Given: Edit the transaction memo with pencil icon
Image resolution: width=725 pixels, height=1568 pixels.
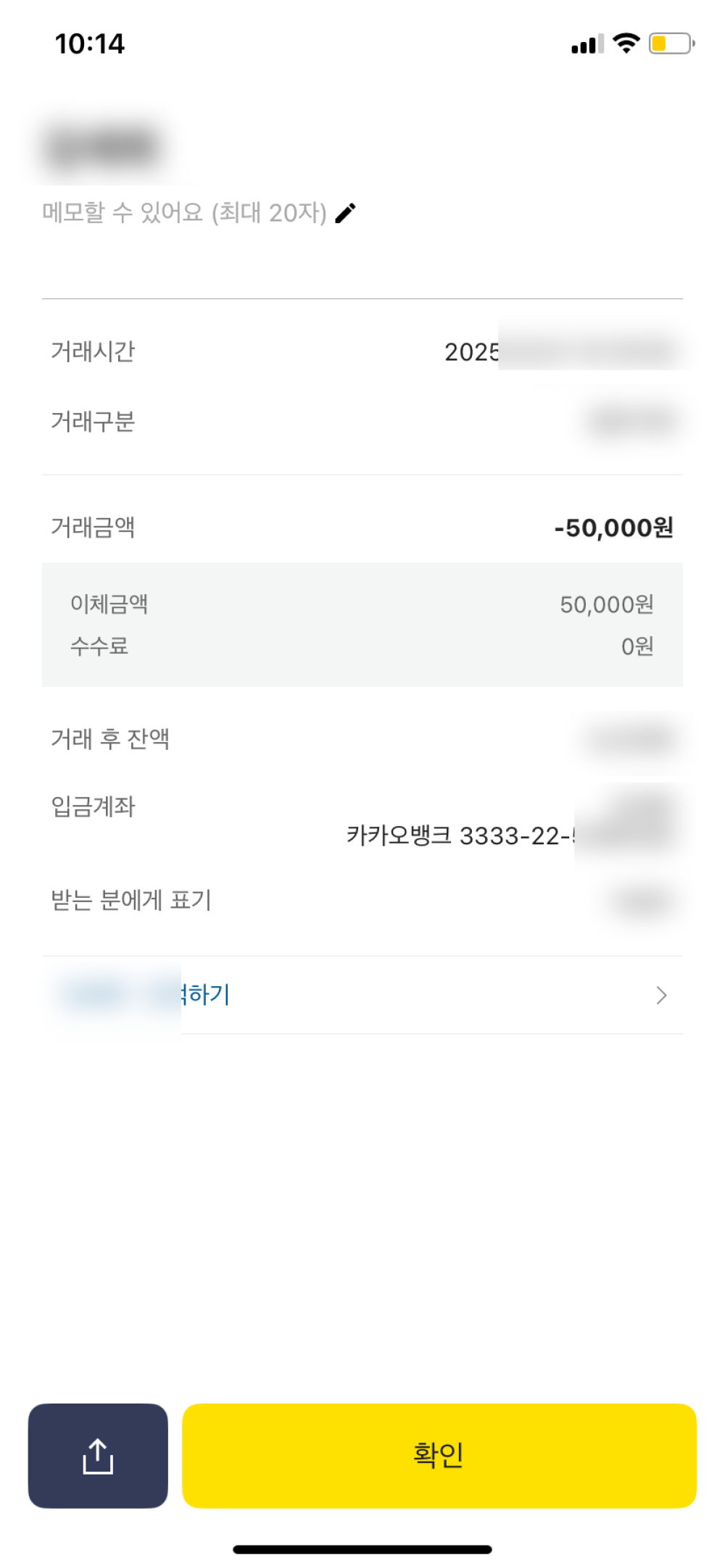Looking at the screenshot, I should [x=346, y=213].
